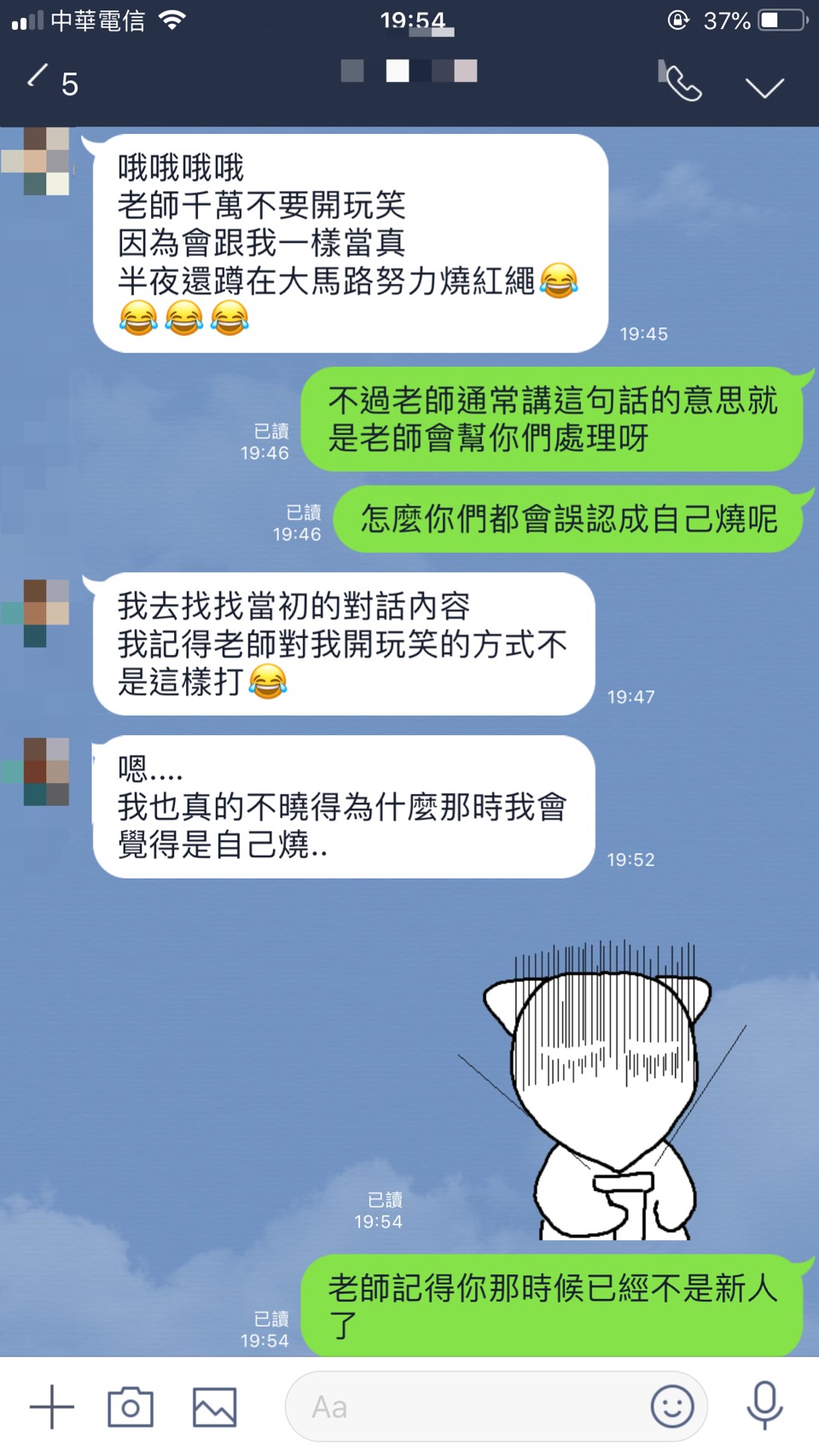Go back to the chat list
The width and height of the screenshot is (819, 1456).
[x=38, y=81]
